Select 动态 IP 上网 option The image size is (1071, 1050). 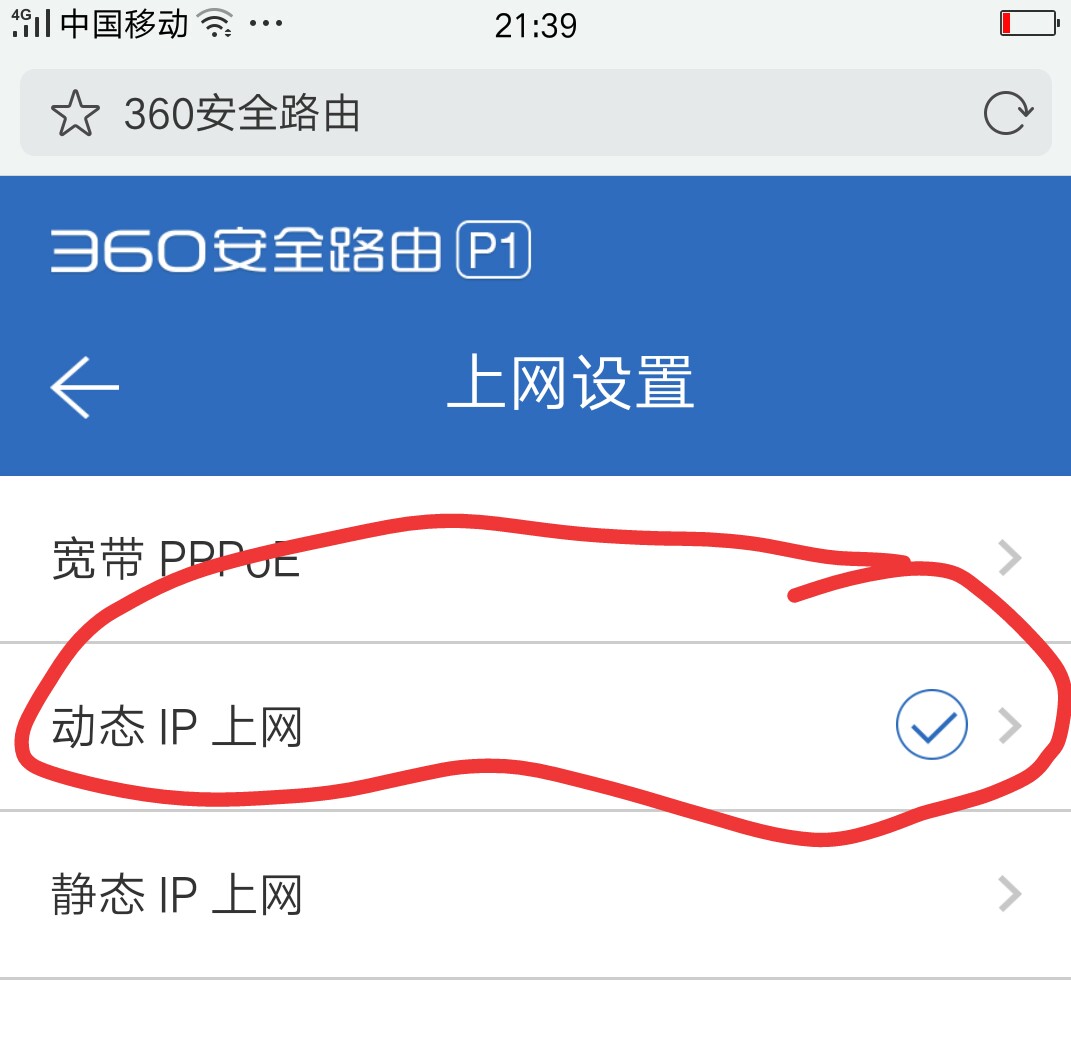coord(535,727)
